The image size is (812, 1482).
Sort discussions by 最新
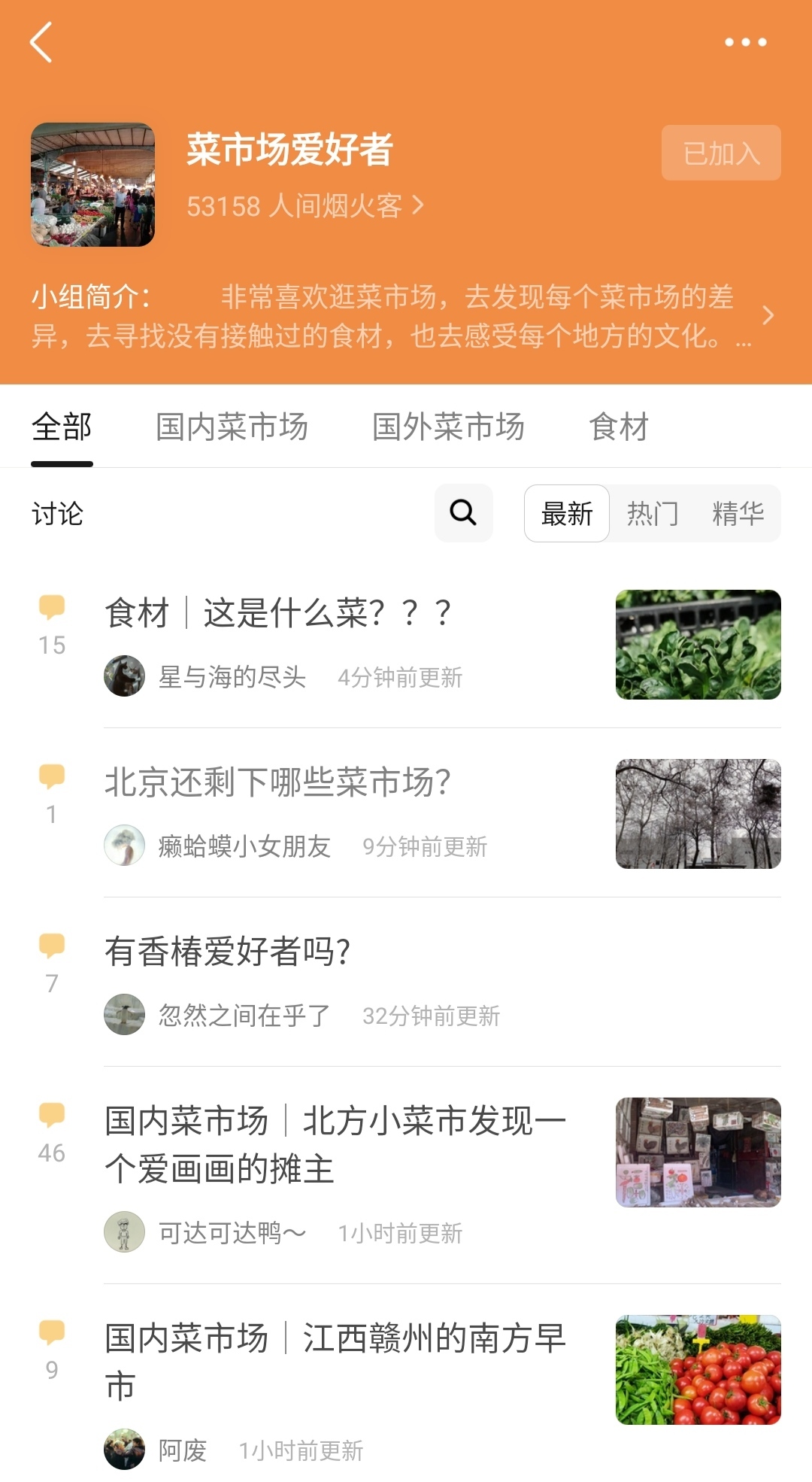point(567,514)
